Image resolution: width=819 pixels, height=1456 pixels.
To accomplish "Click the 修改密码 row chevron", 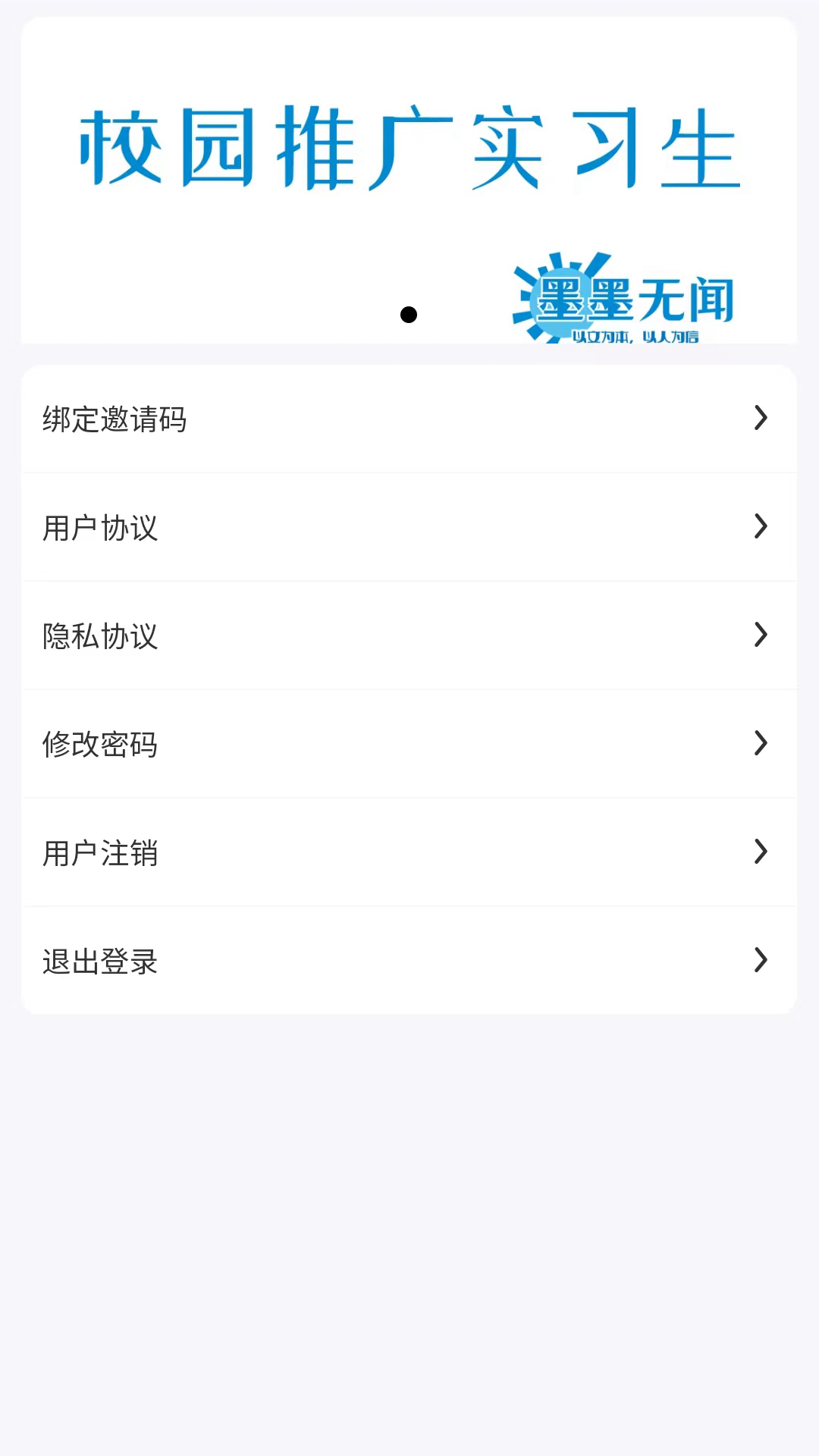I will click(x=761, y=744).
